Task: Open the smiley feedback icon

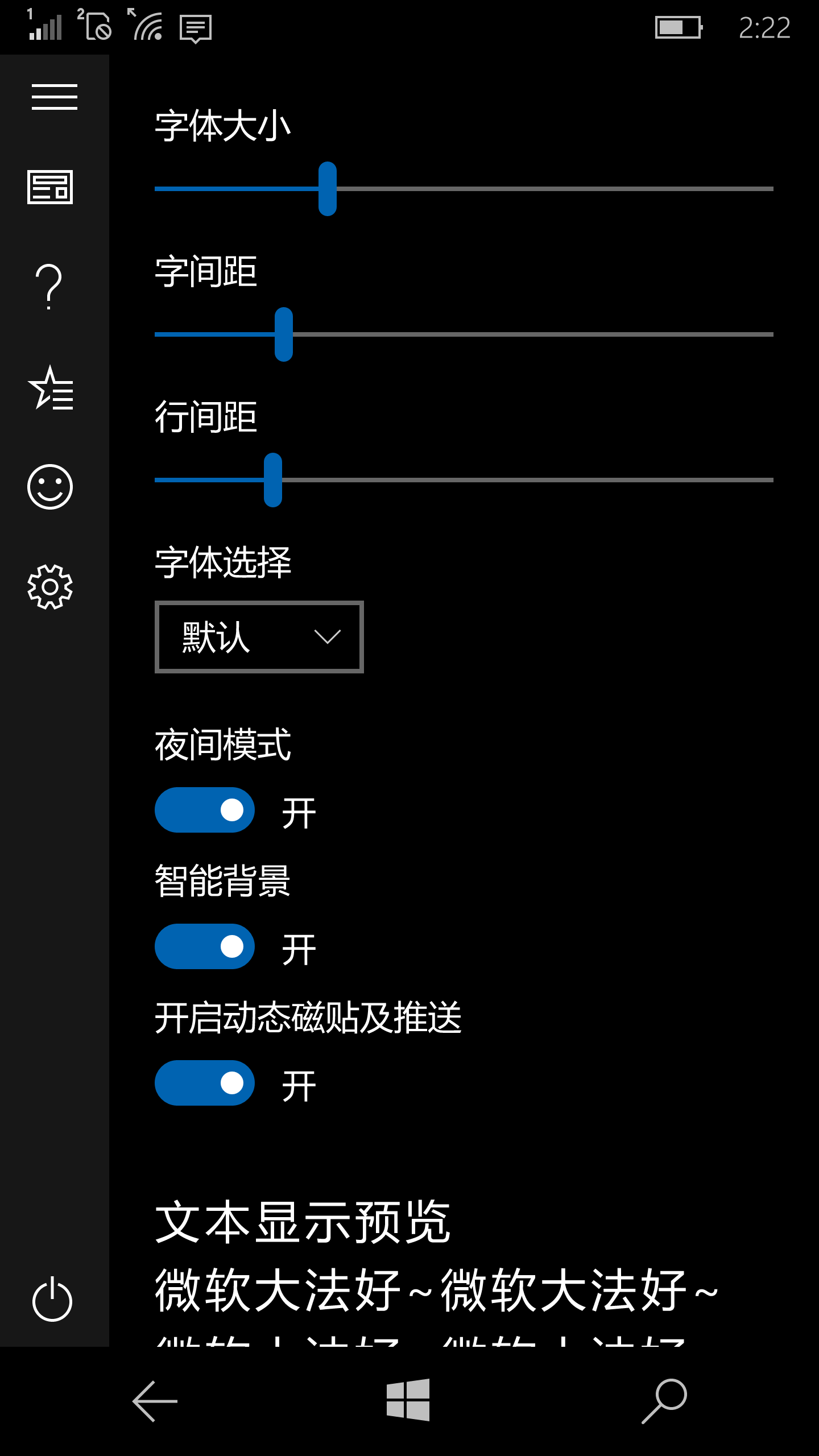Action: coord(50,487)
